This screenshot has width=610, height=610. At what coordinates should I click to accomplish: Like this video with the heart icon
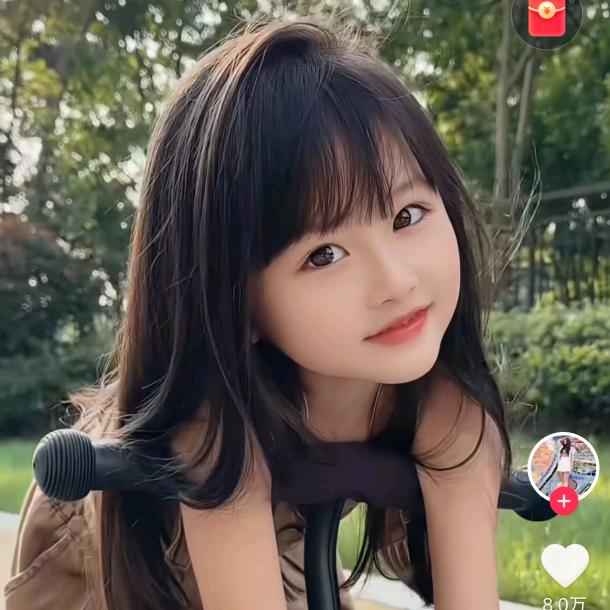coord(565,565)
